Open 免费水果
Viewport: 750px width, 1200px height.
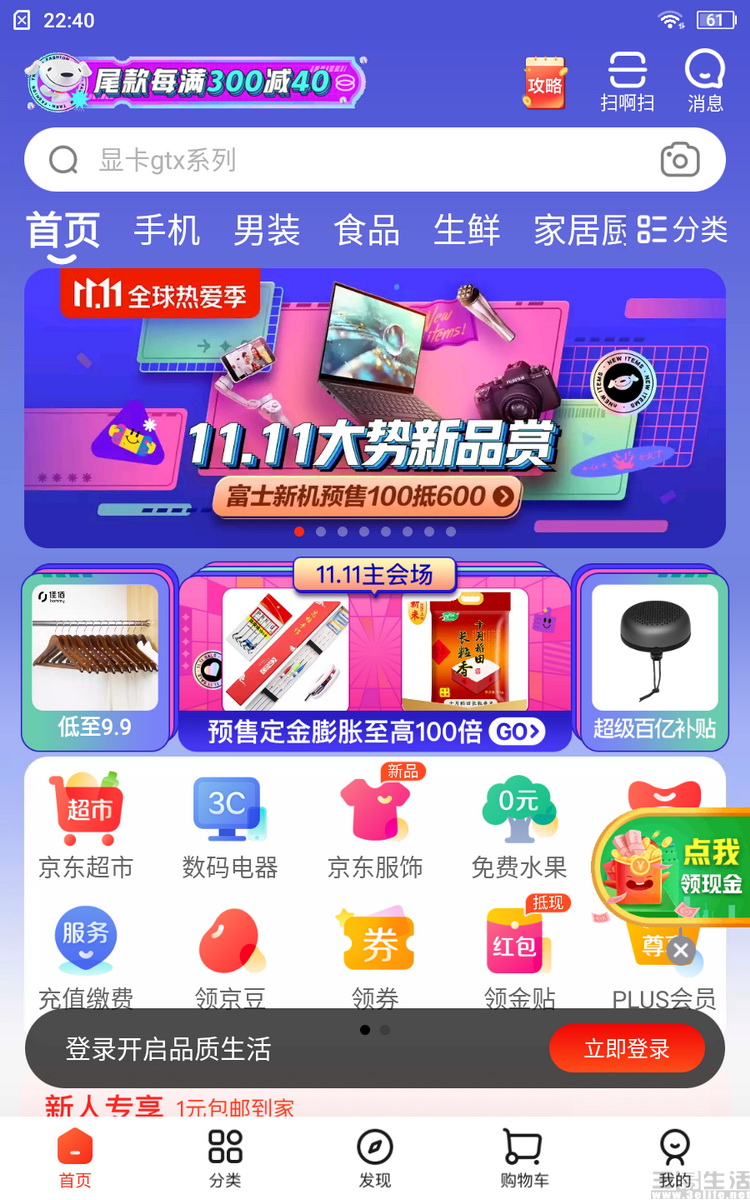pos(519,826)
